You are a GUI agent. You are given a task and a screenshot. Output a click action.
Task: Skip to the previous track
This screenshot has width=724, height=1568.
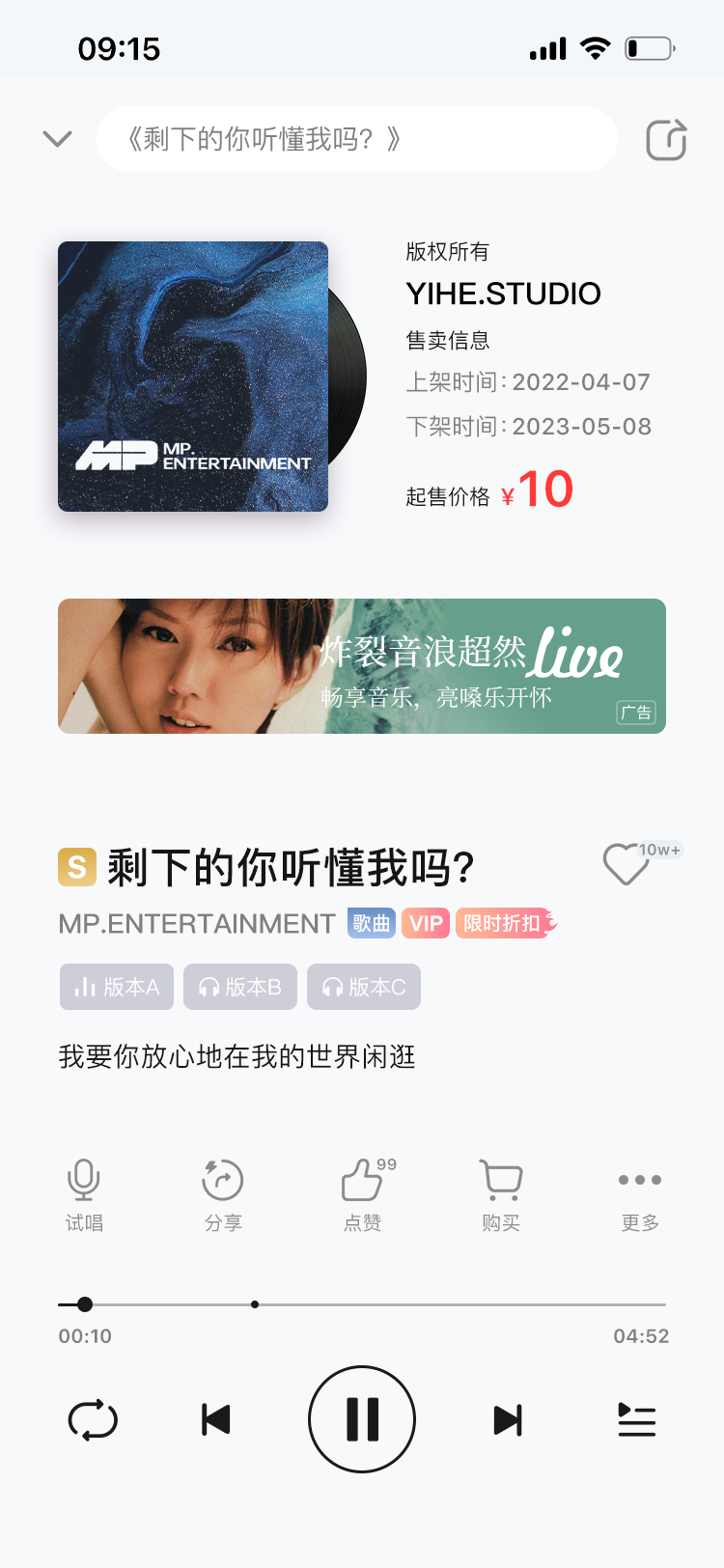(216, 1420)
